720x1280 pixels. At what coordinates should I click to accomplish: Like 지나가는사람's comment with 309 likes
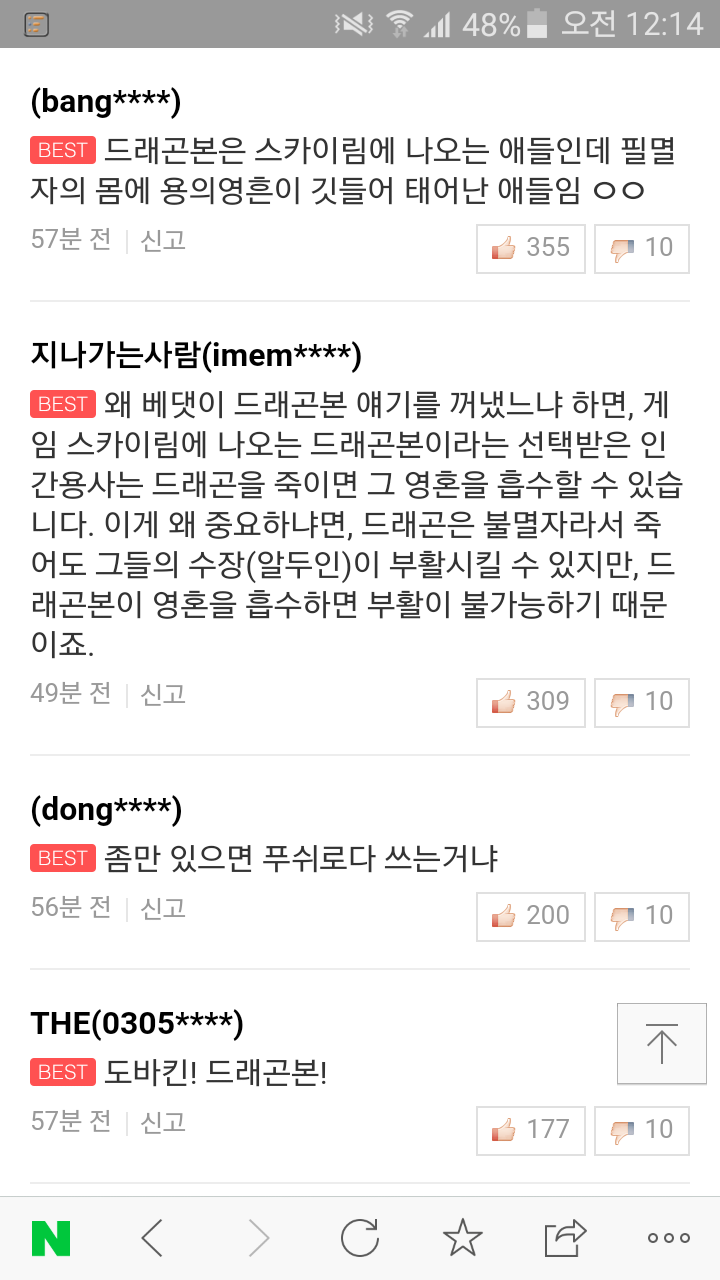(530, 701)
